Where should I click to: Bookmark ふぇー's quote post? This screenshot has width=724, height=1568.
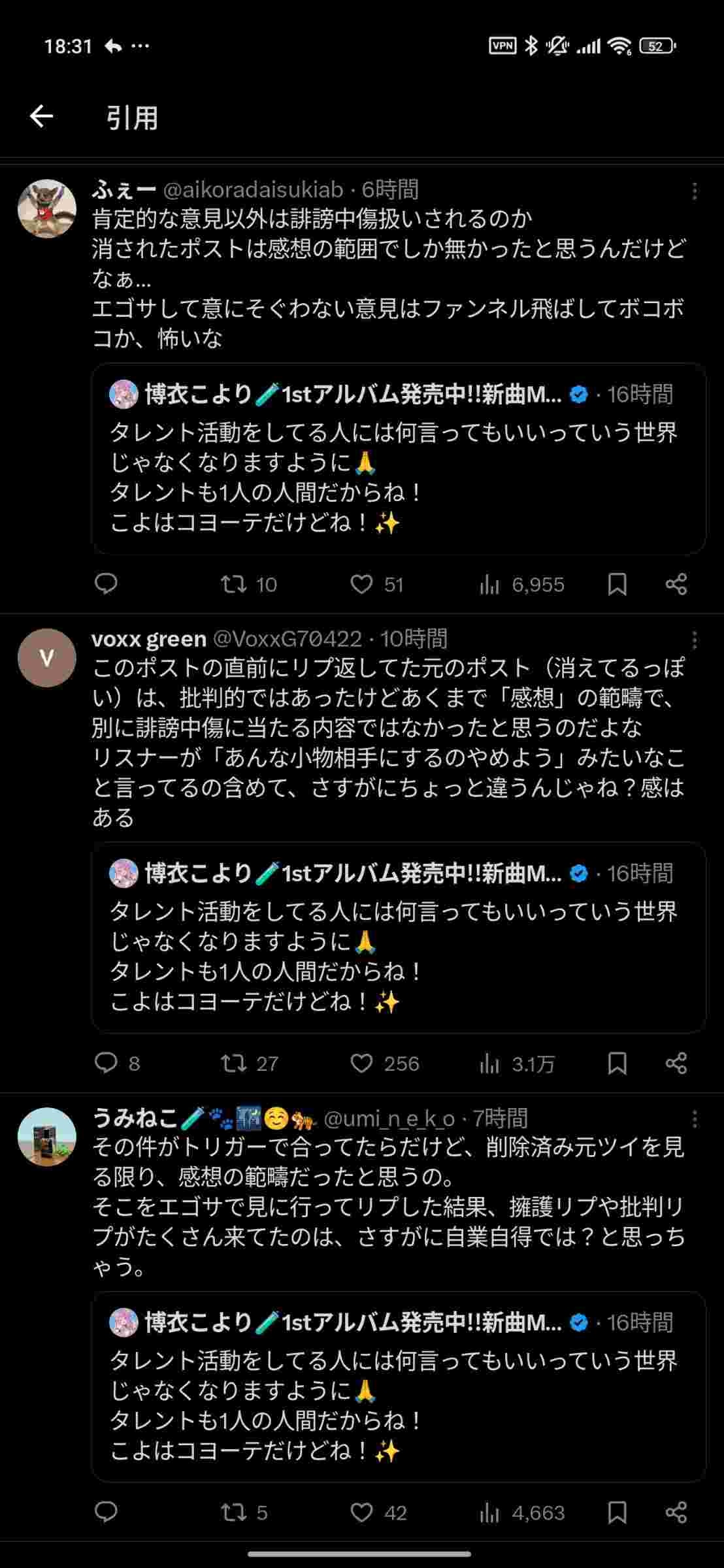pyautogui.click(x=617, y=584)
